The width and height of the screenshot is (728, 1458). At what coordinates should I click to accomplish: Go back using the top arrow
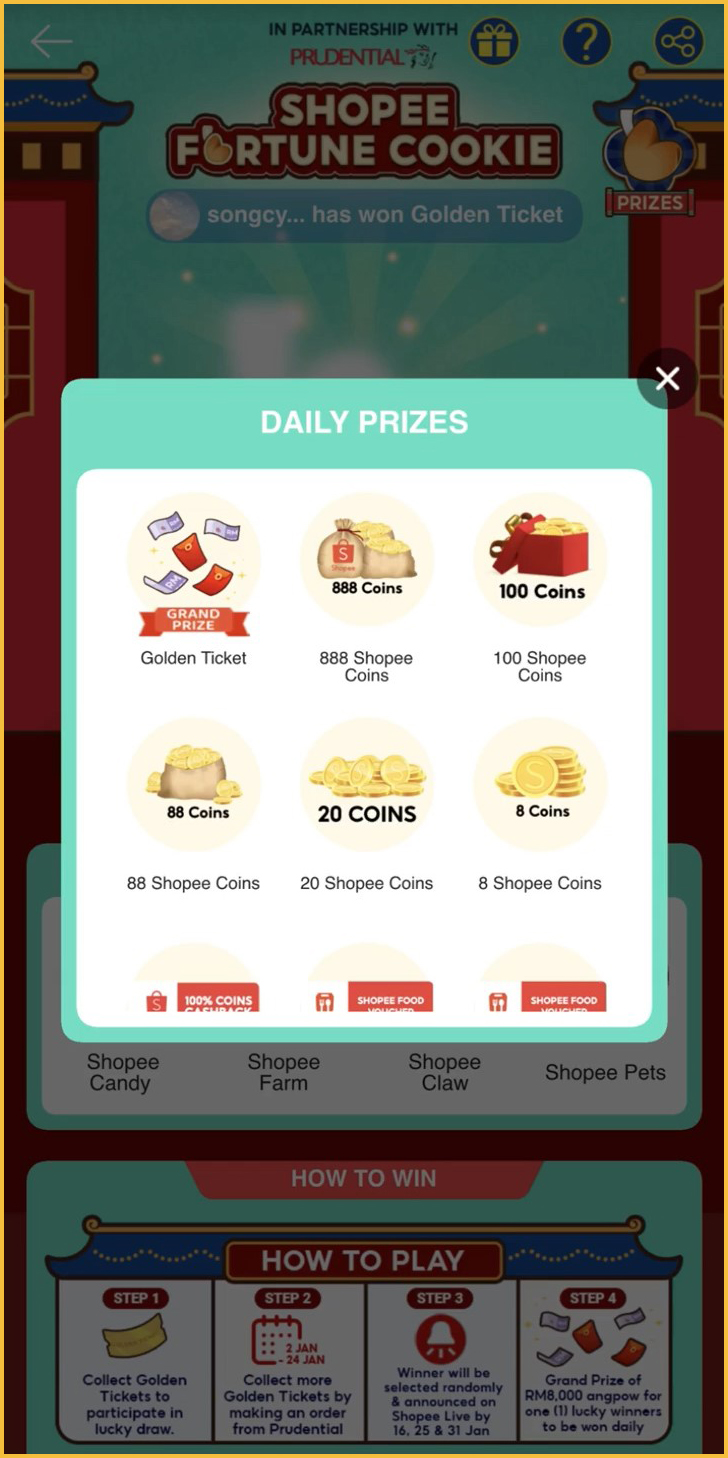coord(50,42)
